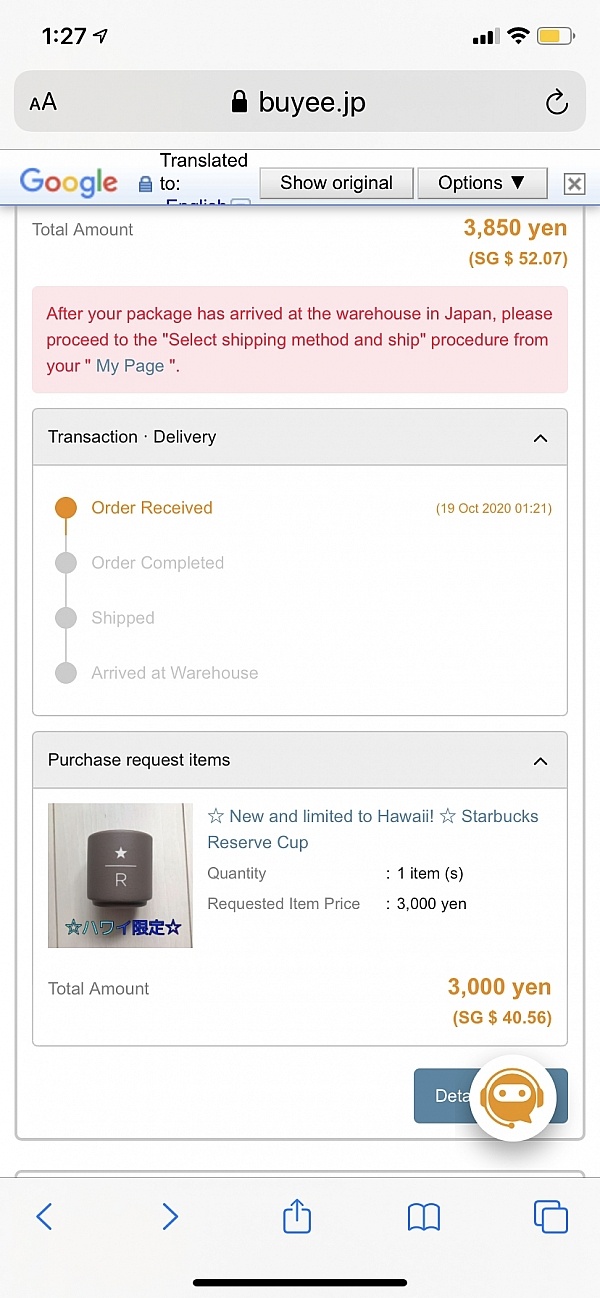
Task: Go forward in browser history
Action: tap(170, 1216)
